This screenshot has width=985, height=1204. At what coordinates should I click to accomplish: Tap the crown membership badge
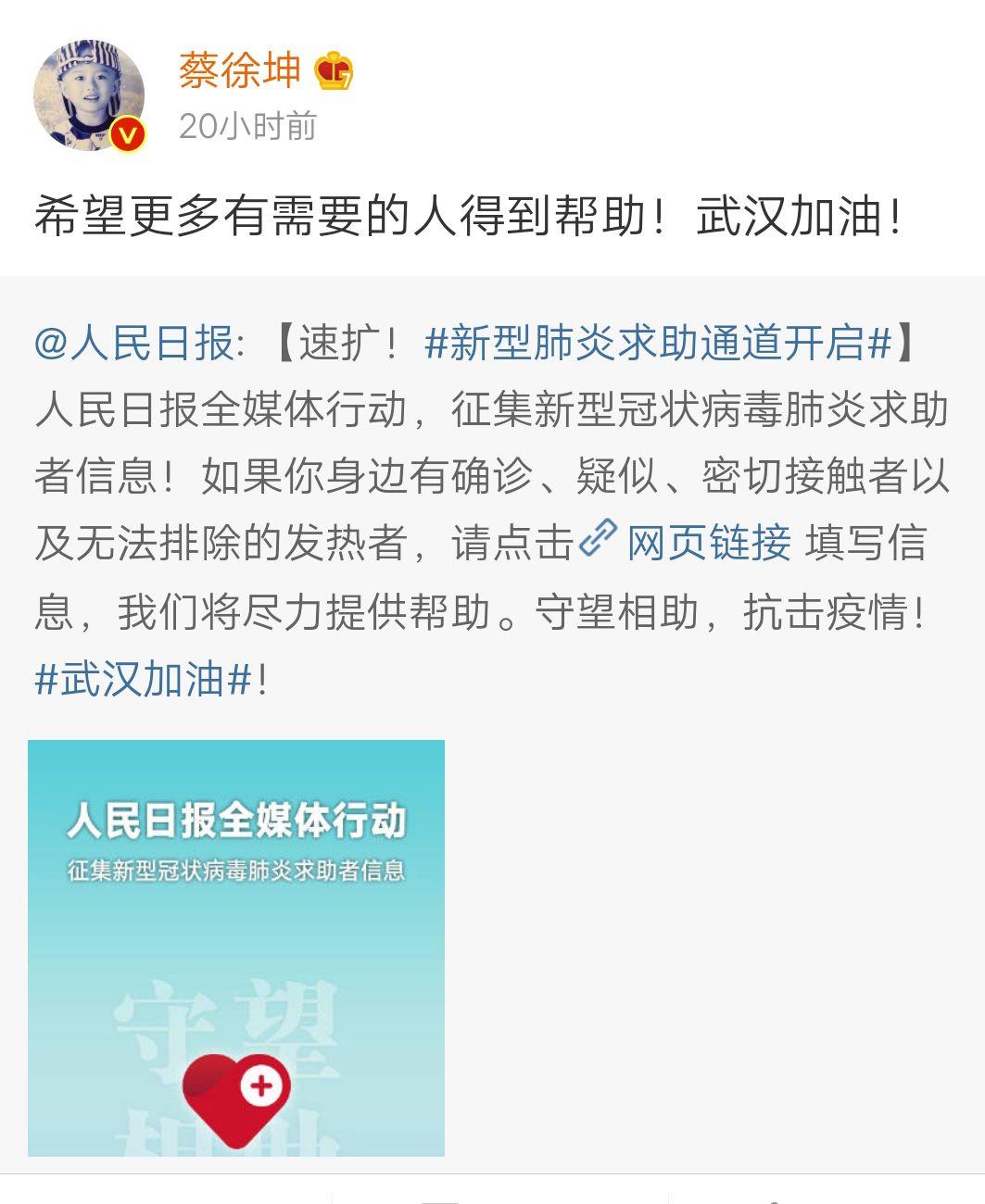point(333,71)
